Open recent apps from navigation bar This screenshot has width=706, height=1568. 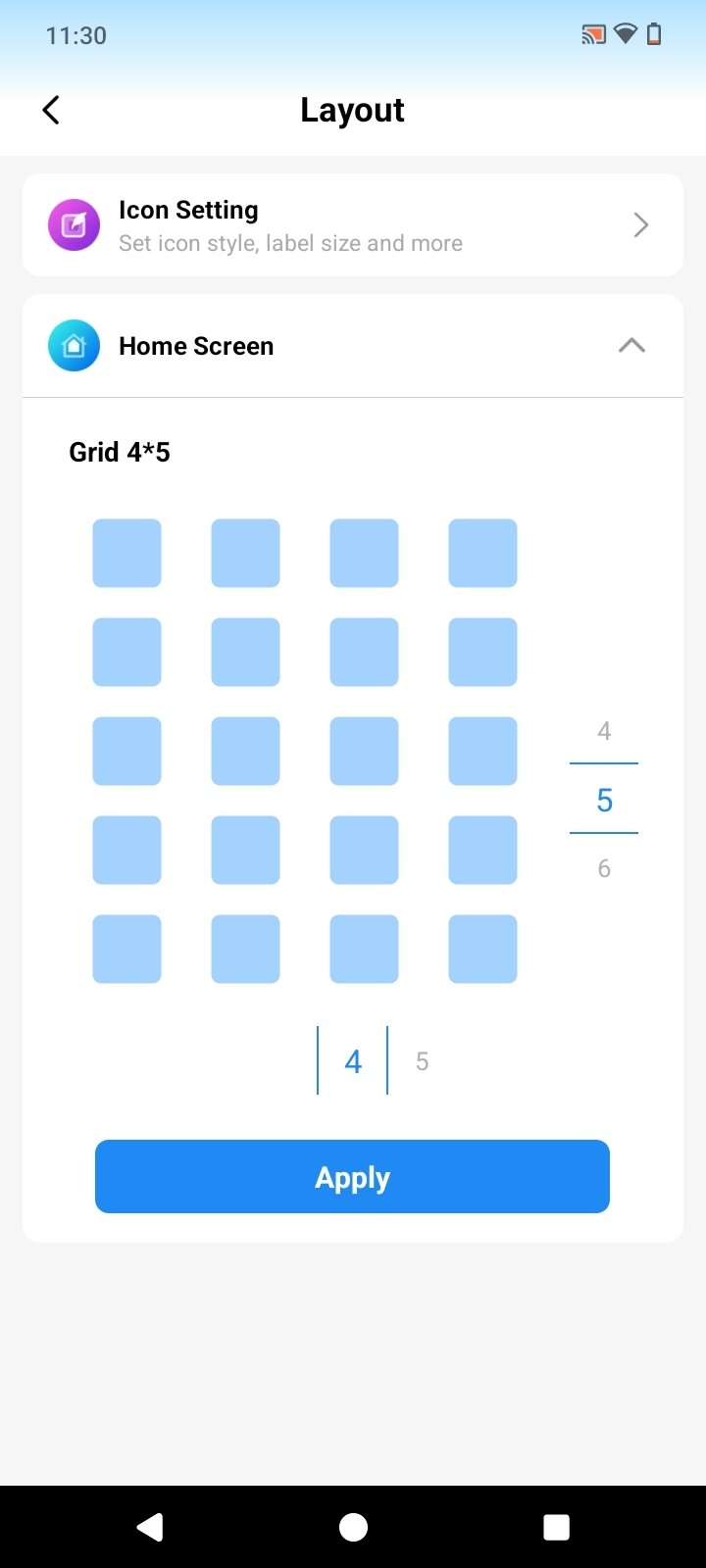tap(556, 1527)
